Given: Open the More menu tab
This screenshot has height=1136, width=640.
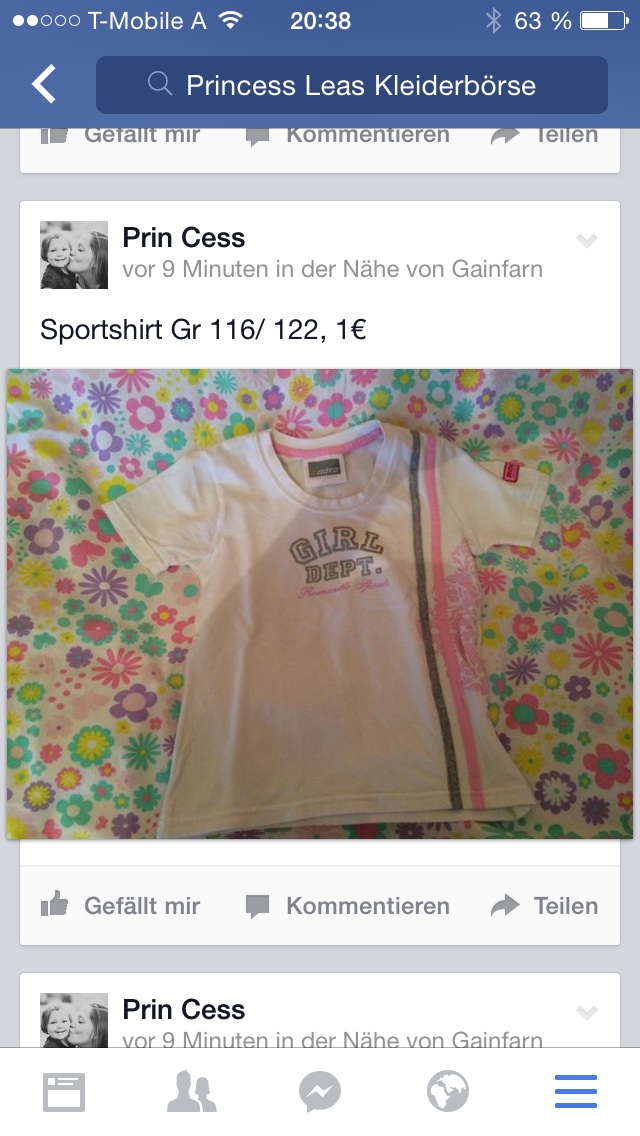Looking at the screenshot, I should tap(575, 1092).
